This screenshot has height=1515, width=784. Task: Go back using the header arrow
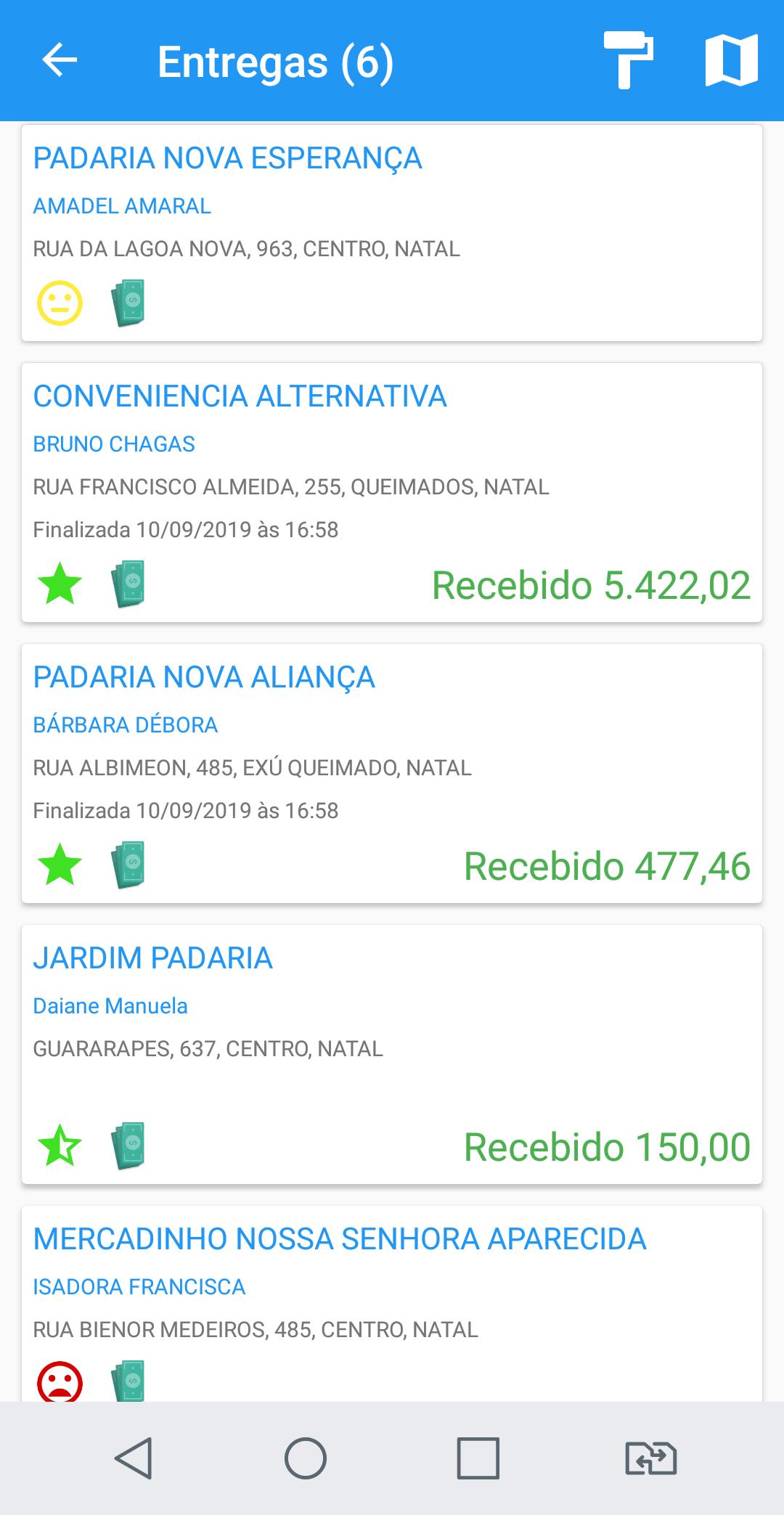pos(60,60)
